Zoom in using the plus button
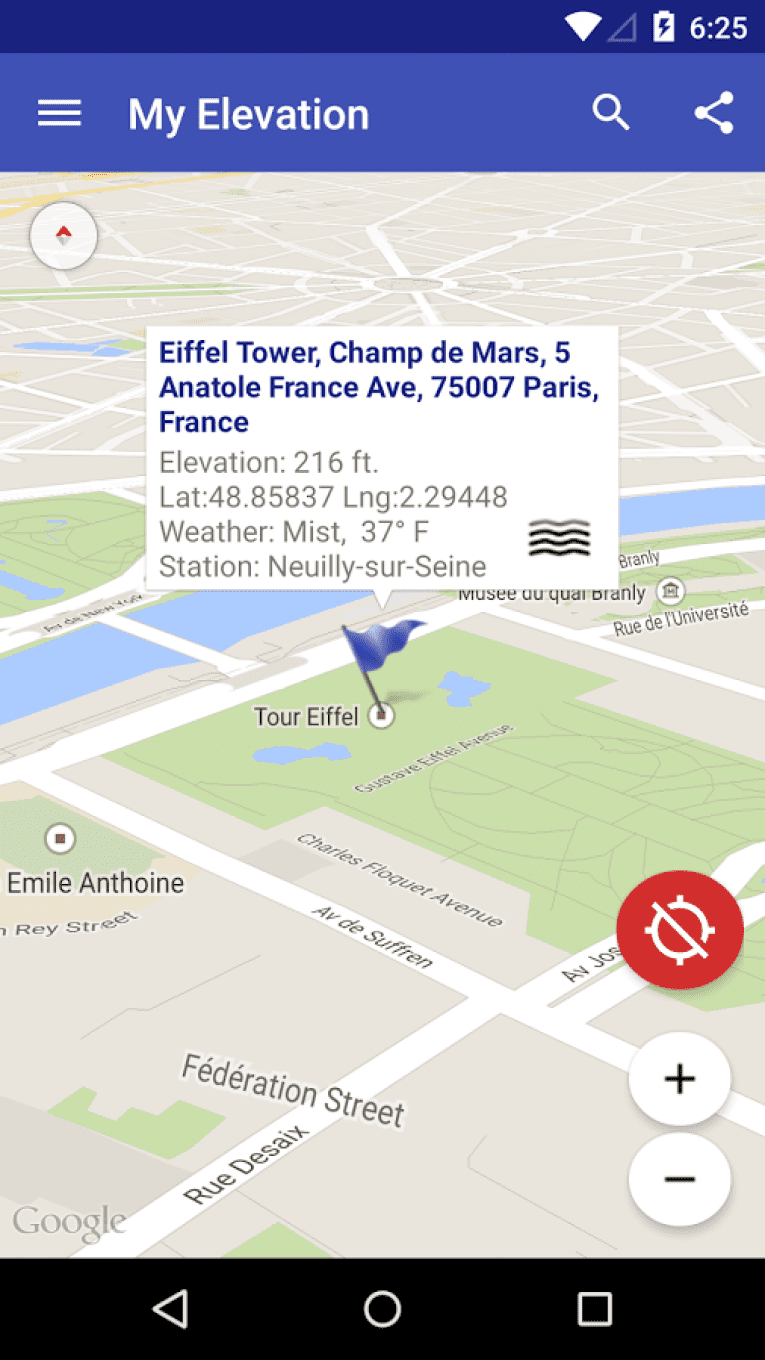The image size is (765, 1360). [680, 1078]
